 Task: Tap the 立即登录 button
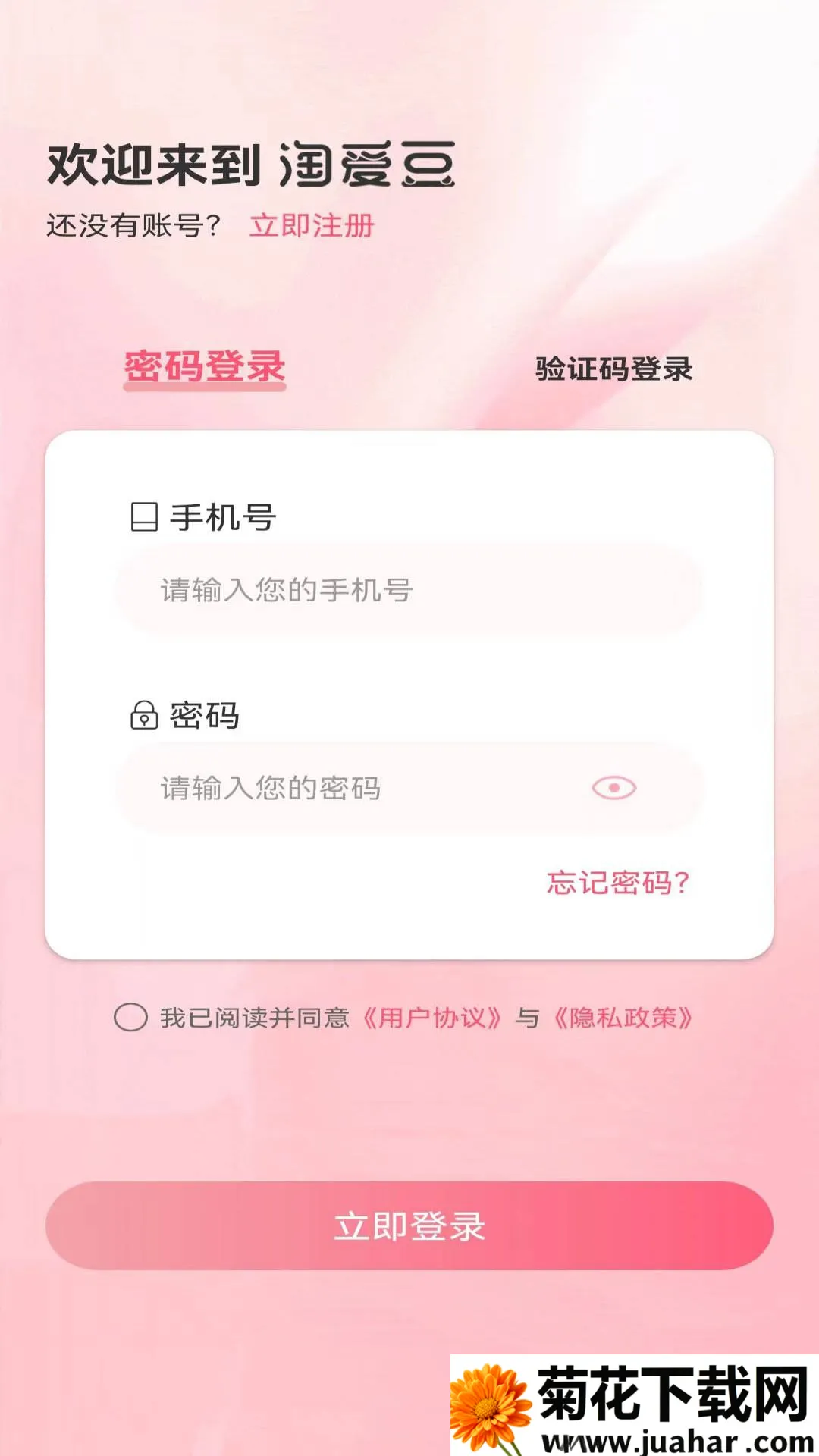(x=409, y=1225)
